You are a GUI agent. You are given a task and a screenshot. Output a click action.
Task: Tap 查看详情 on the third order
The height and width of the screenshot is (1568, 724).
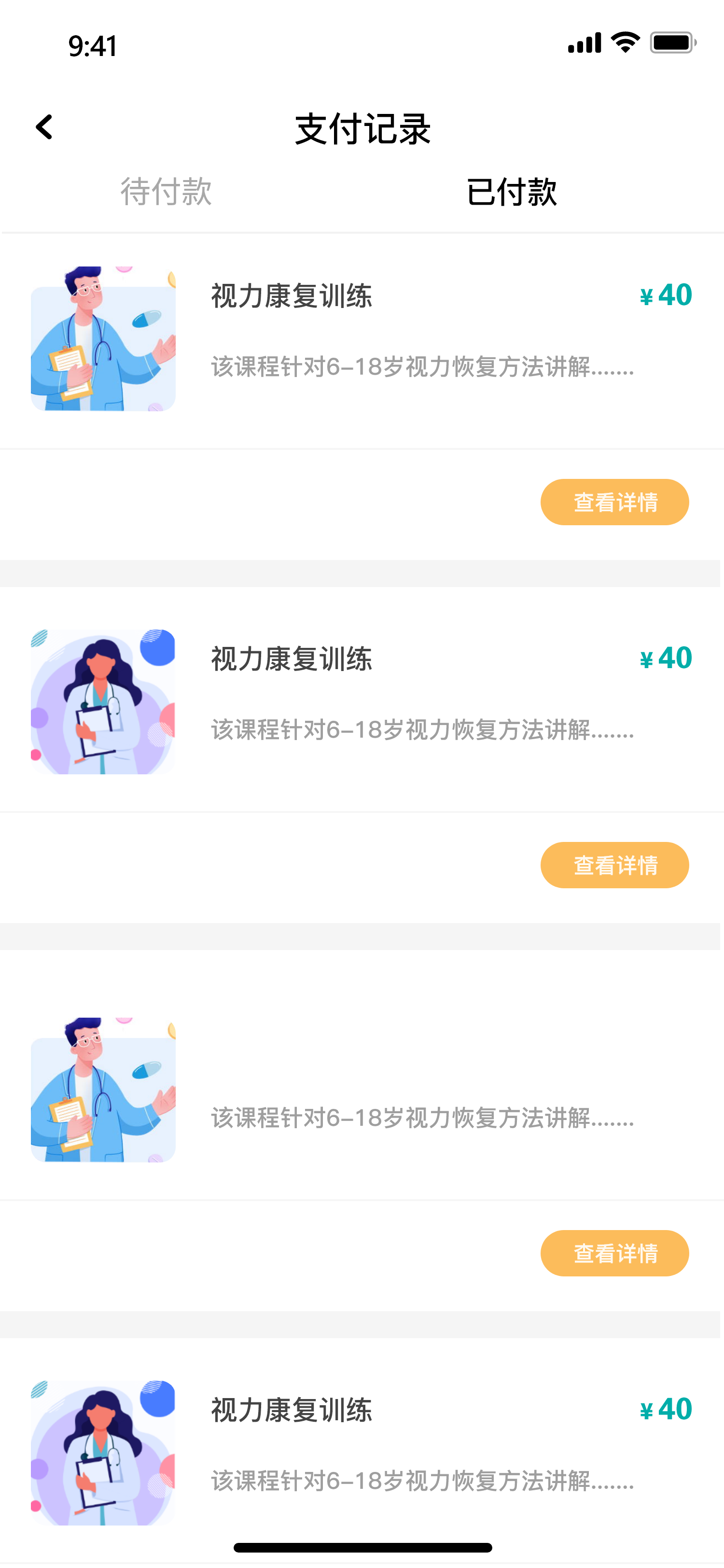[614, 1253]
